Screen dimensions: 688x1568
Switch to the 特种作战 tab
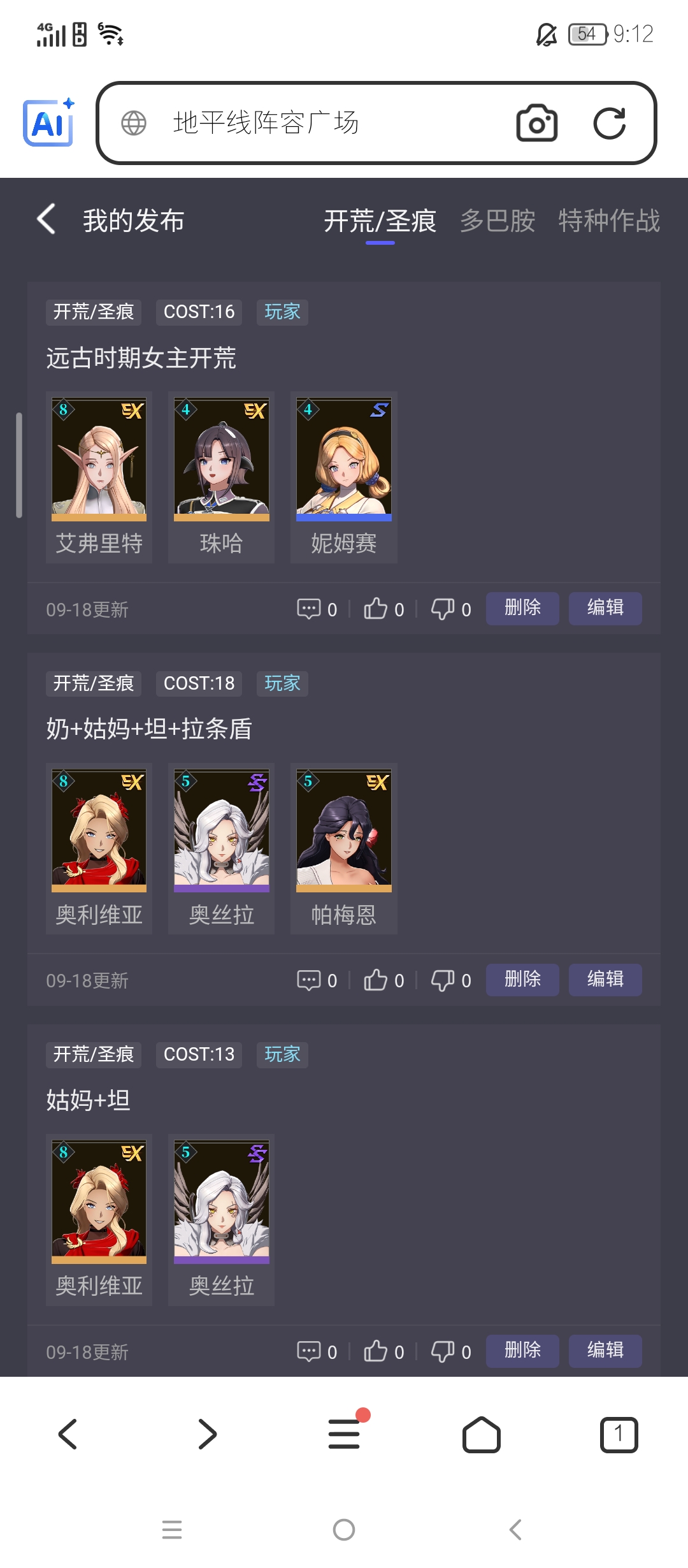[x=608, y=221]
